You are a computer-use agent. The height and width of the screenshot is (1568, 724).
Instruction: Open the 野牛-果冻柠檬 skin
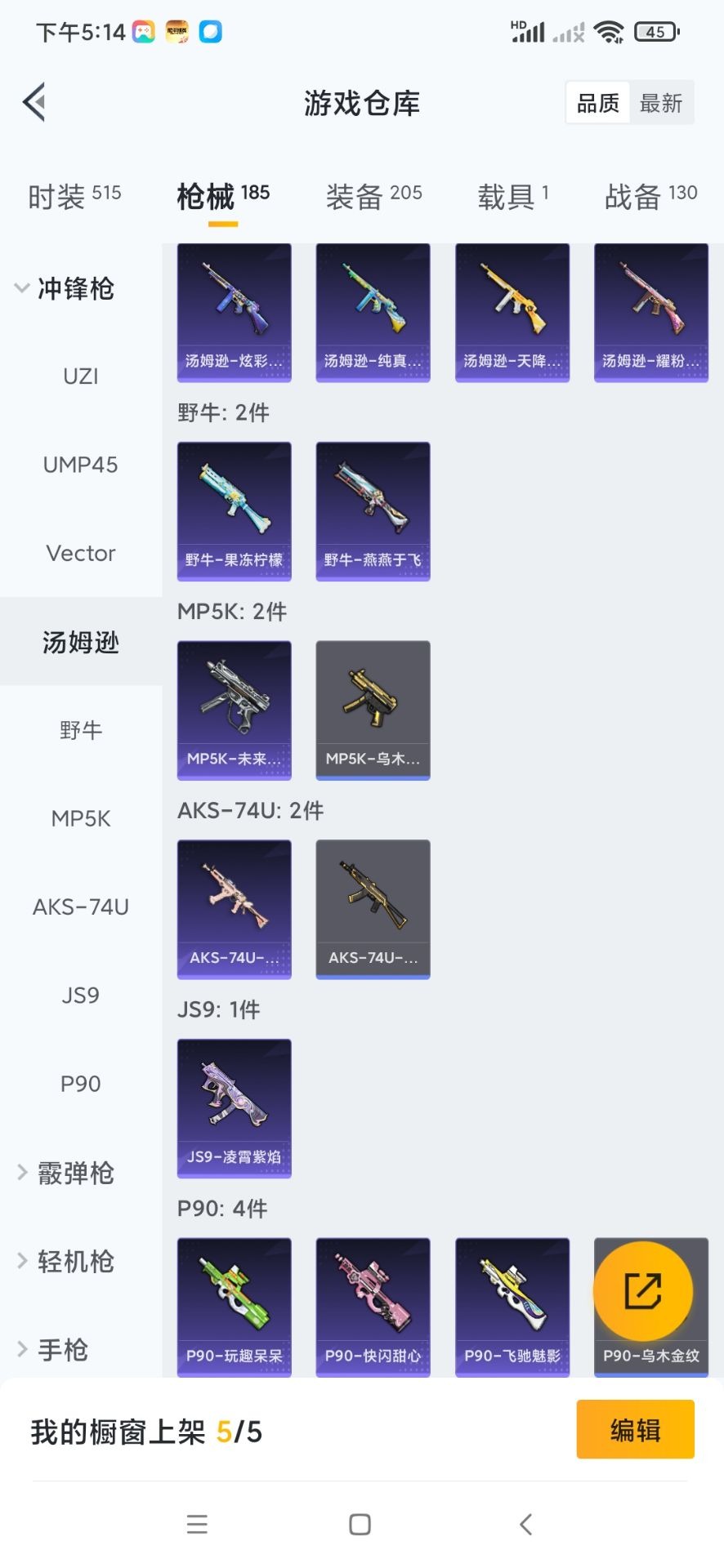pos(234,510)
